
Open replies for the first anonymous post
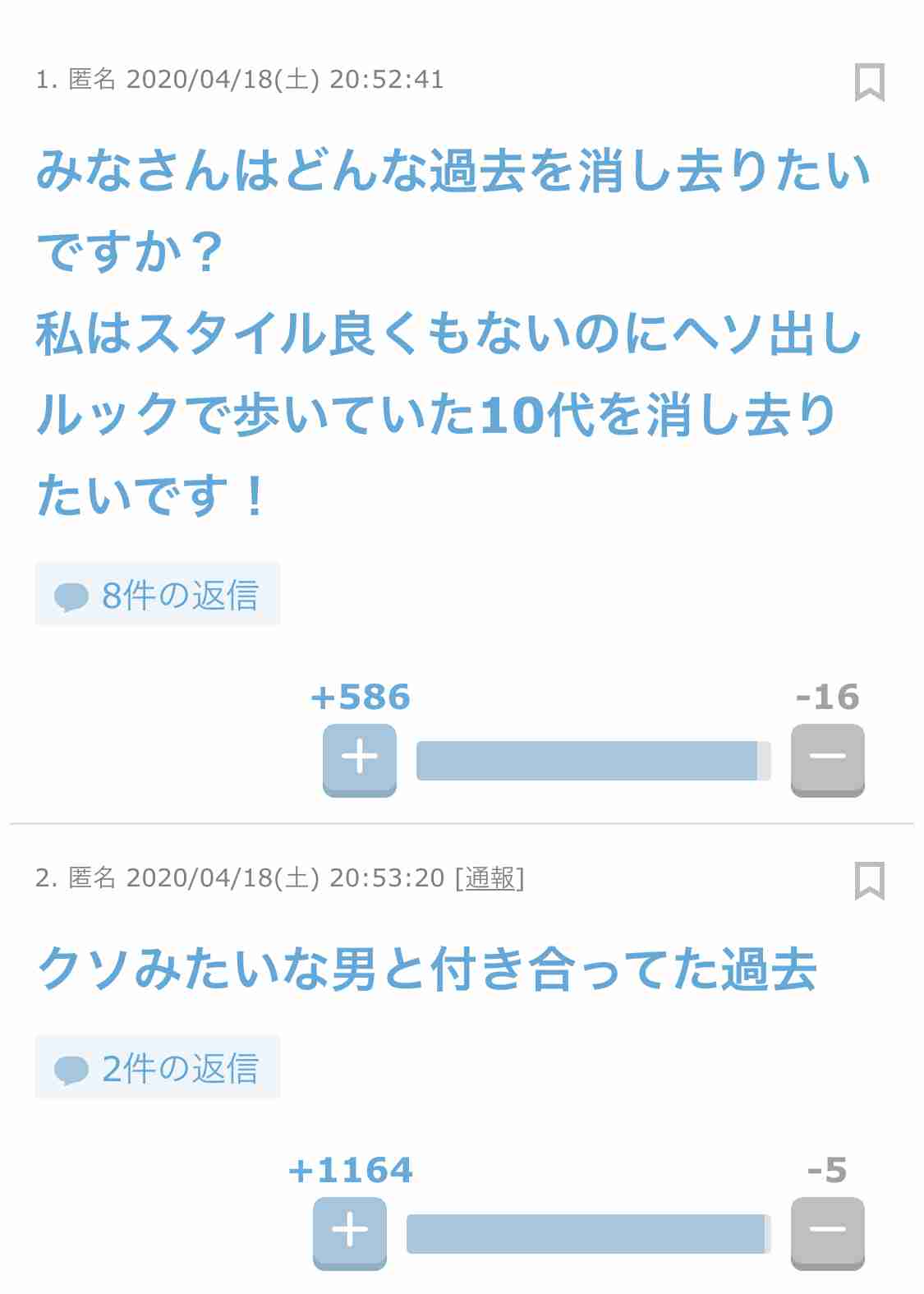point(159,594)
